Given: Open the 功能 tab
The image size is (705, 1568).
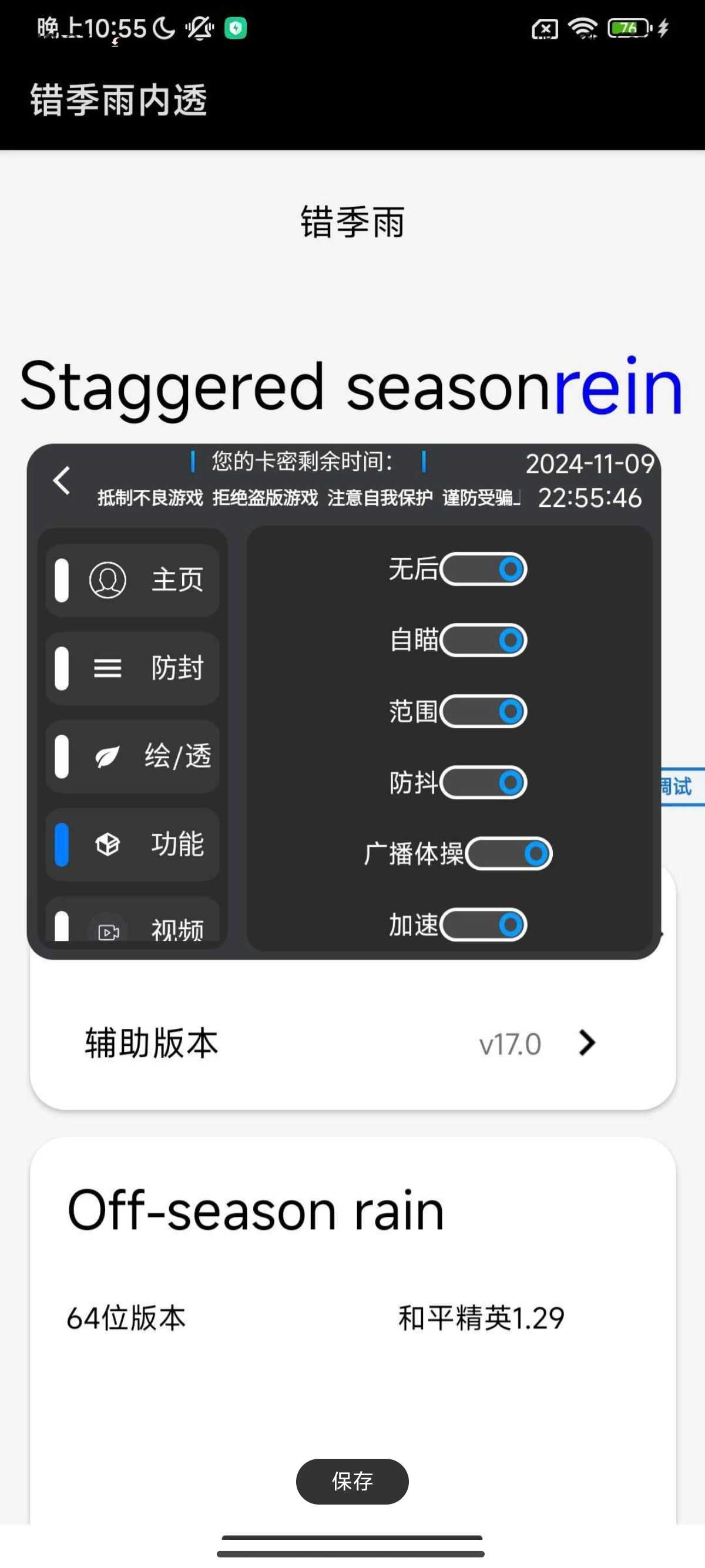Looking at the screenshot, I should (132, 845).
